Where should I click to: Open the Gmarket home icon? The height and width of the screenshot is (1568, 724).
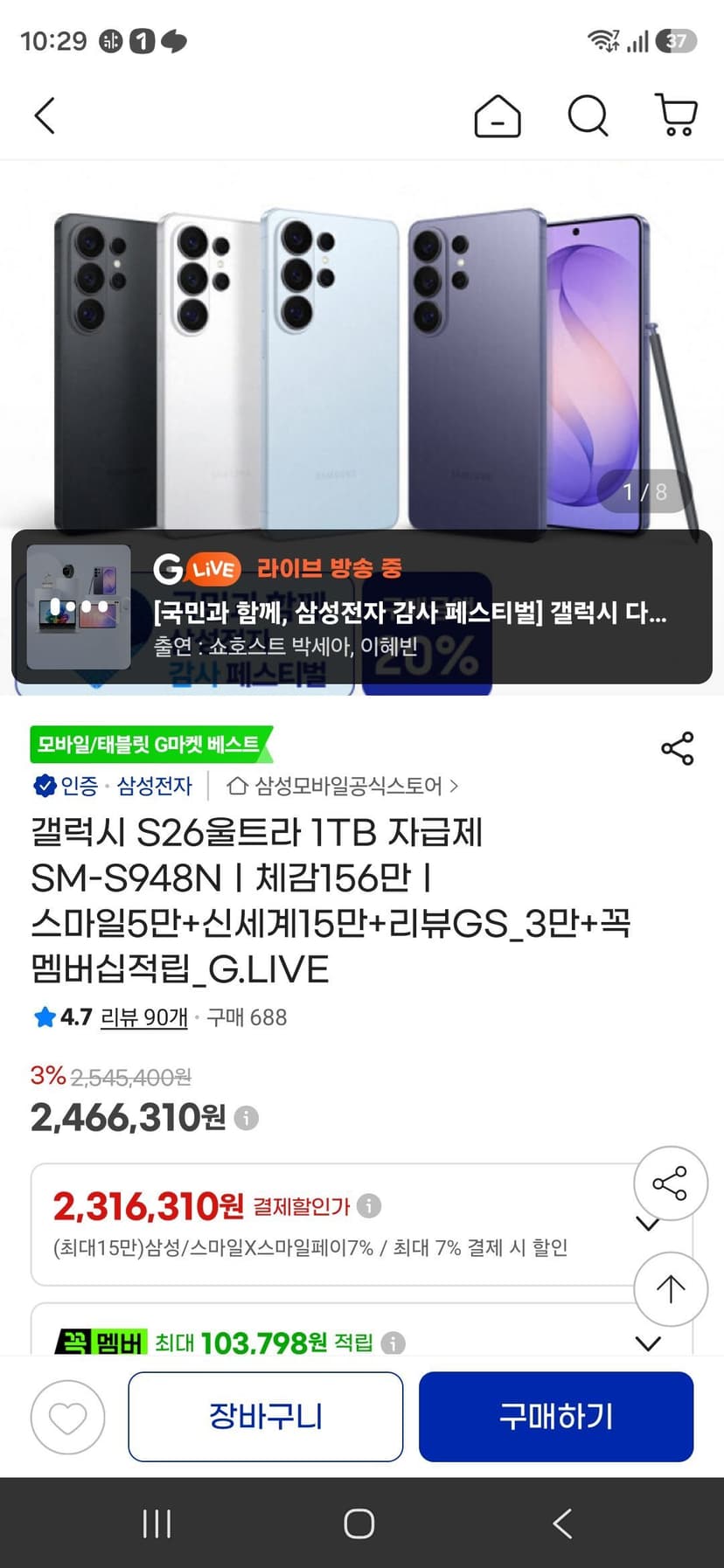498,115
